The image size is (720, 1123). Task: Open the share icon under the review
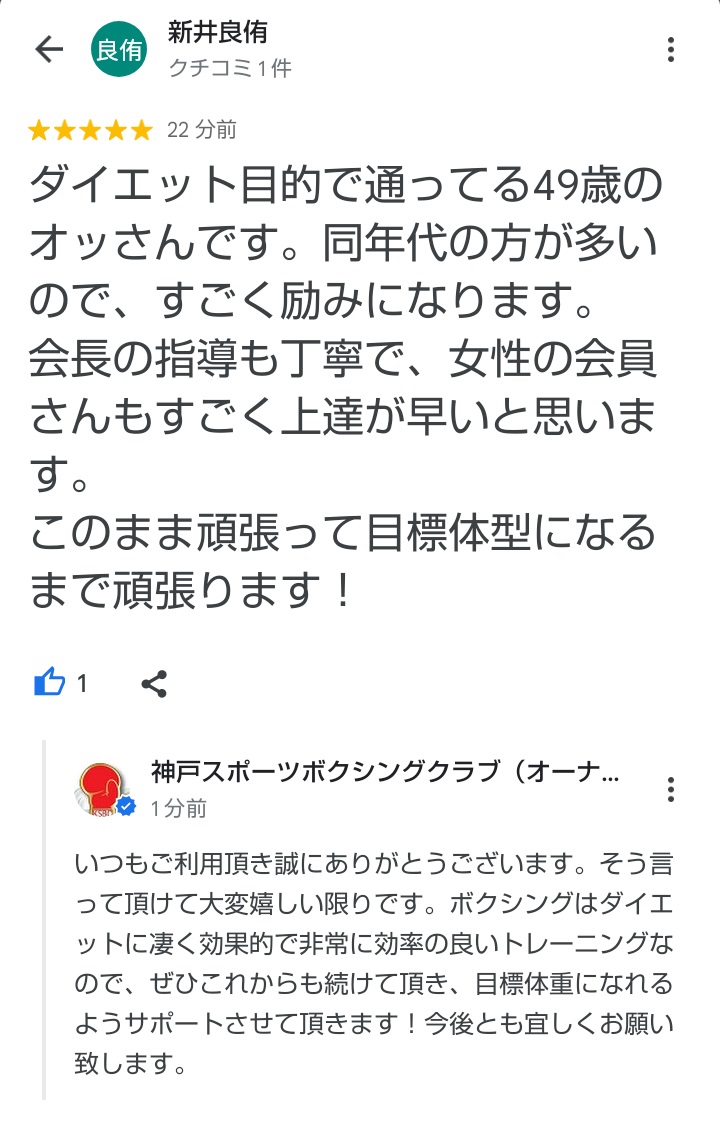pos(153,681)
